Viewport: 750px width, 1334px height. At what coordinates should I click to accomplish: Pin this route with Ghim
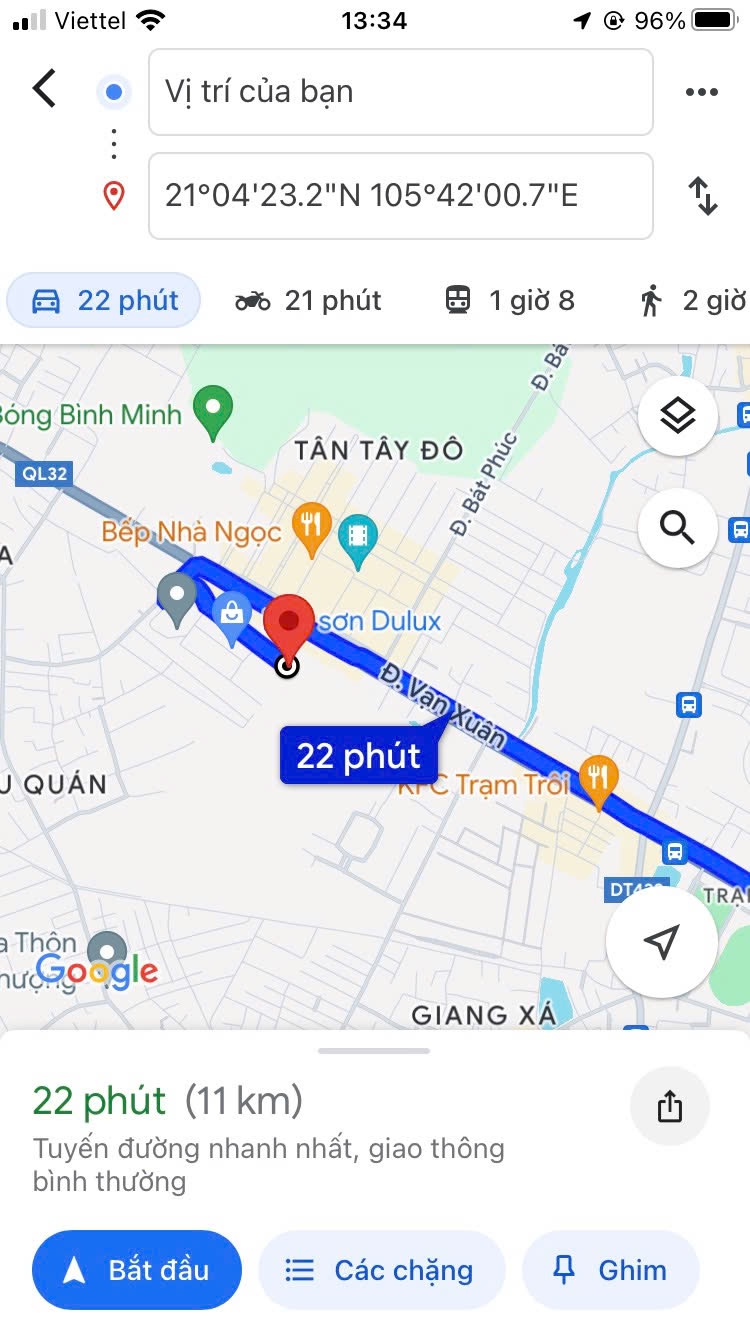coord(610,1270)
